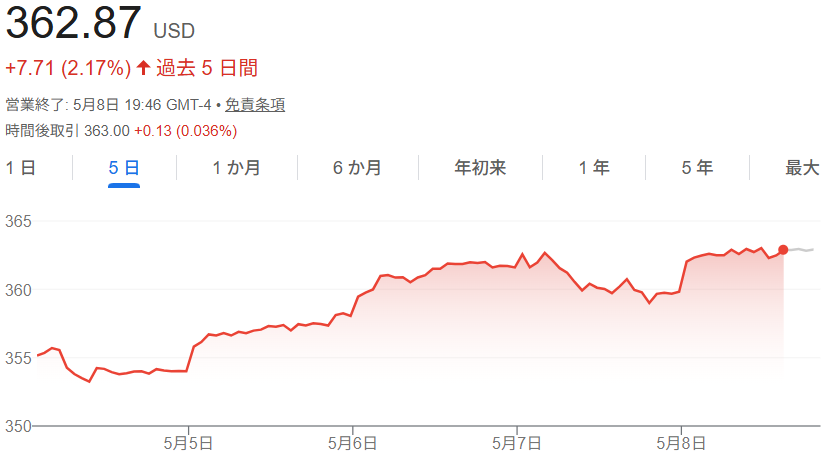Switch to the 5年 range
Viewport: 823px width, 454px height.
tap(698, 168)
